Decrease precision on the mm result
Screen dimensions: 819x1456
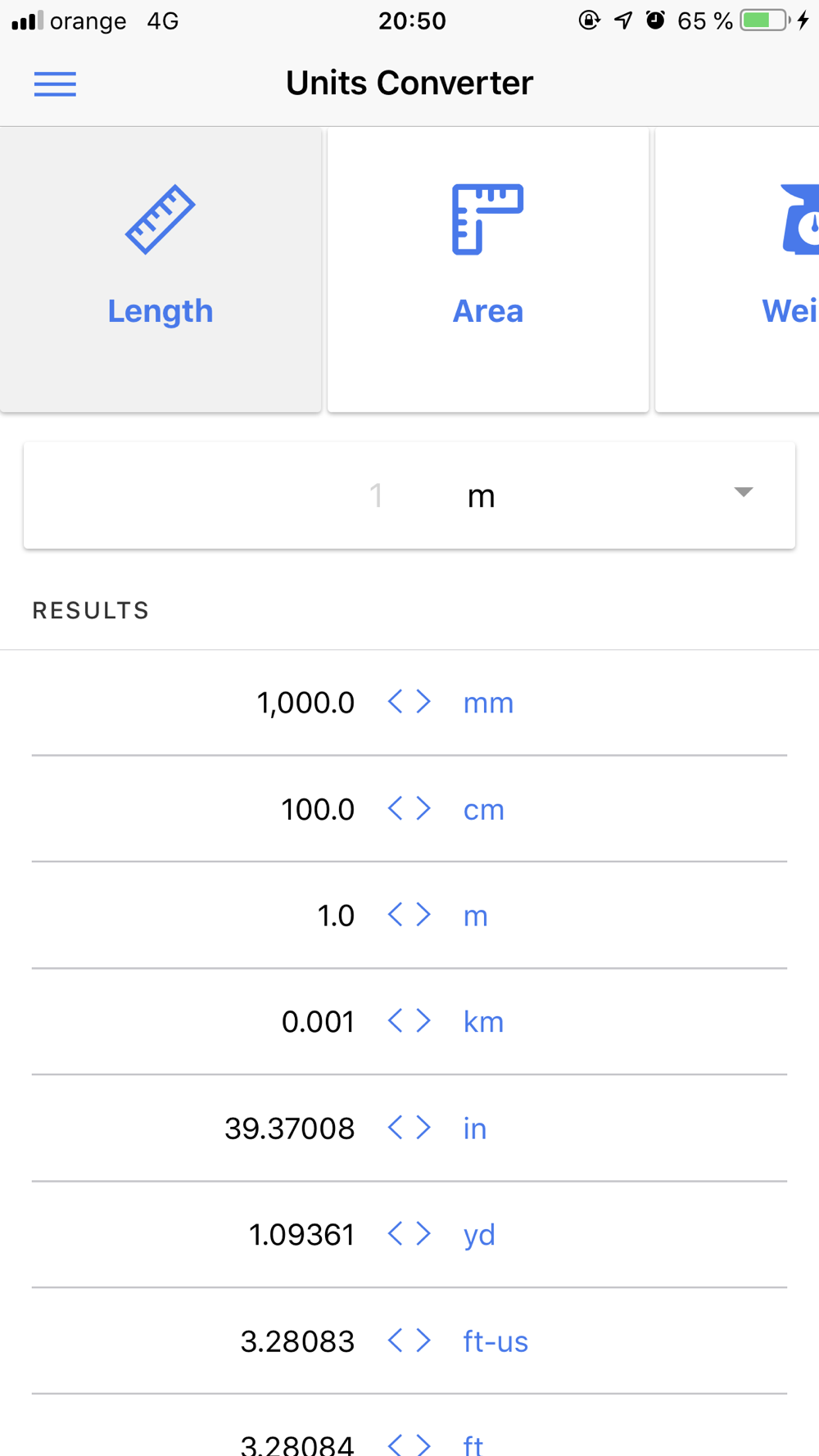pyautogui.click(x=395, y=702)
